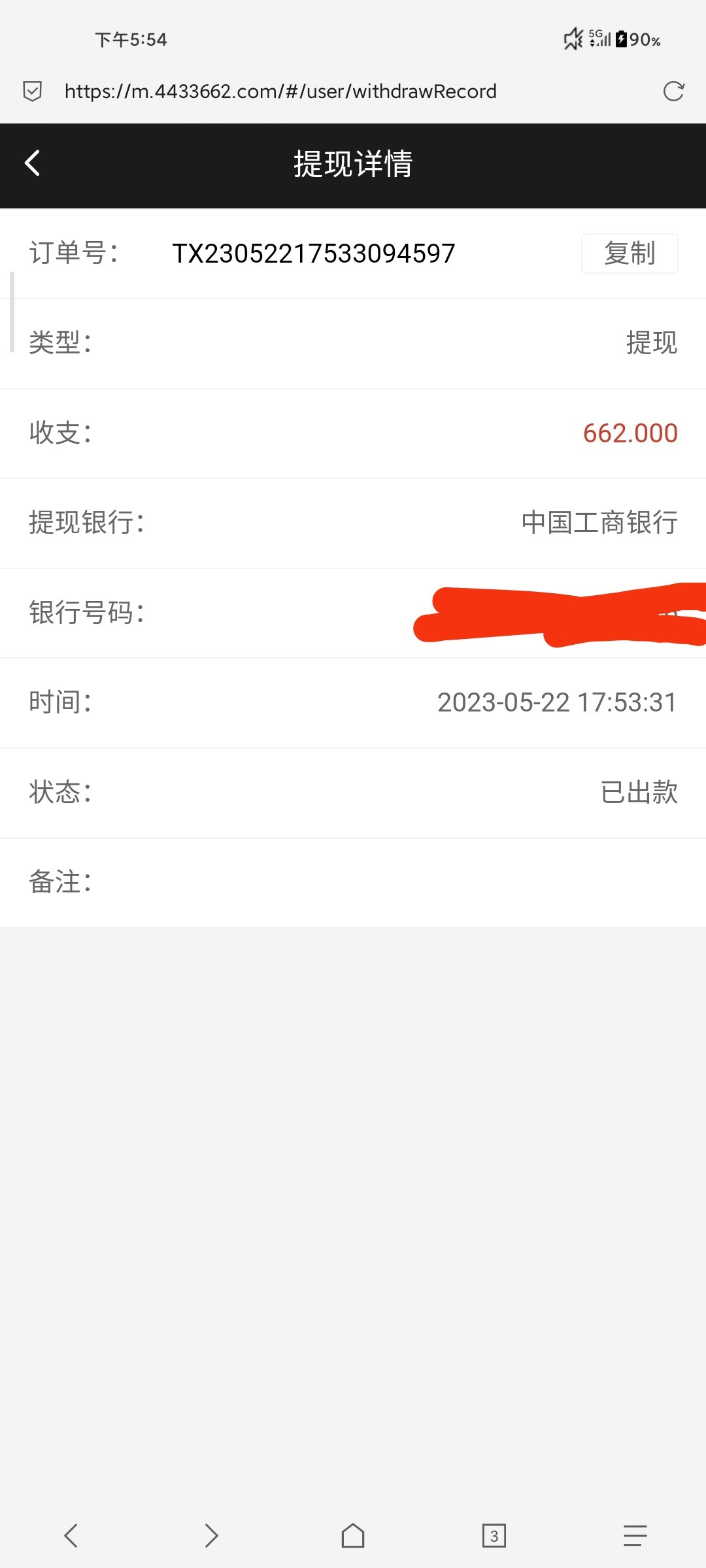Show the 3 open browser tabs
706x1568 pixels.
pyautogui.click(x=494, y=1535)
